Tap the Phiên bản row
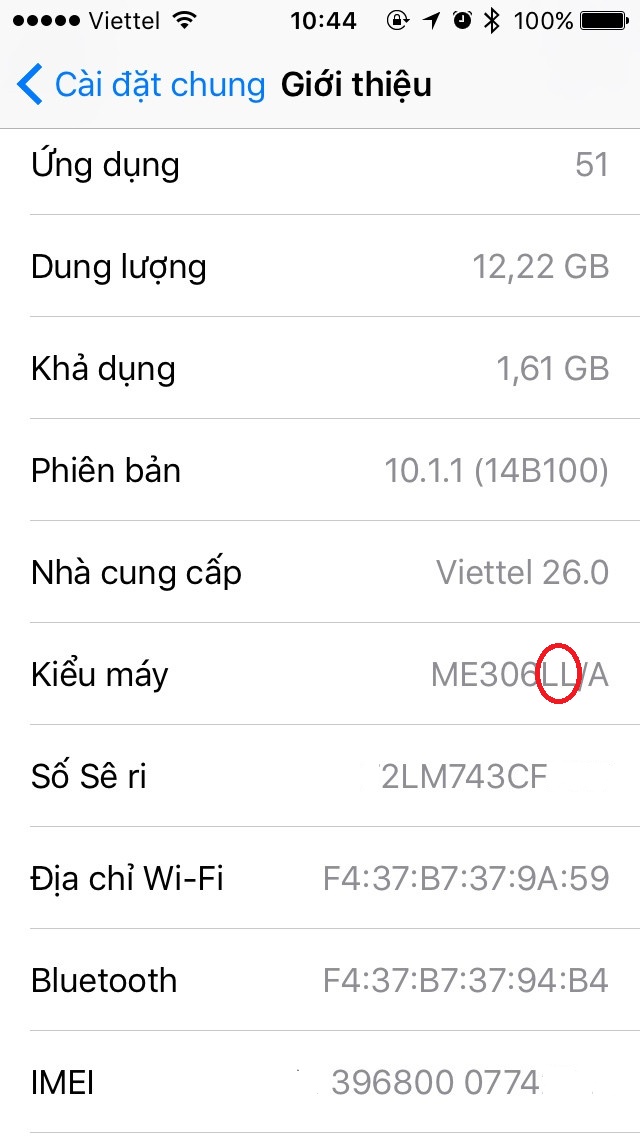 tap(320, 471)
